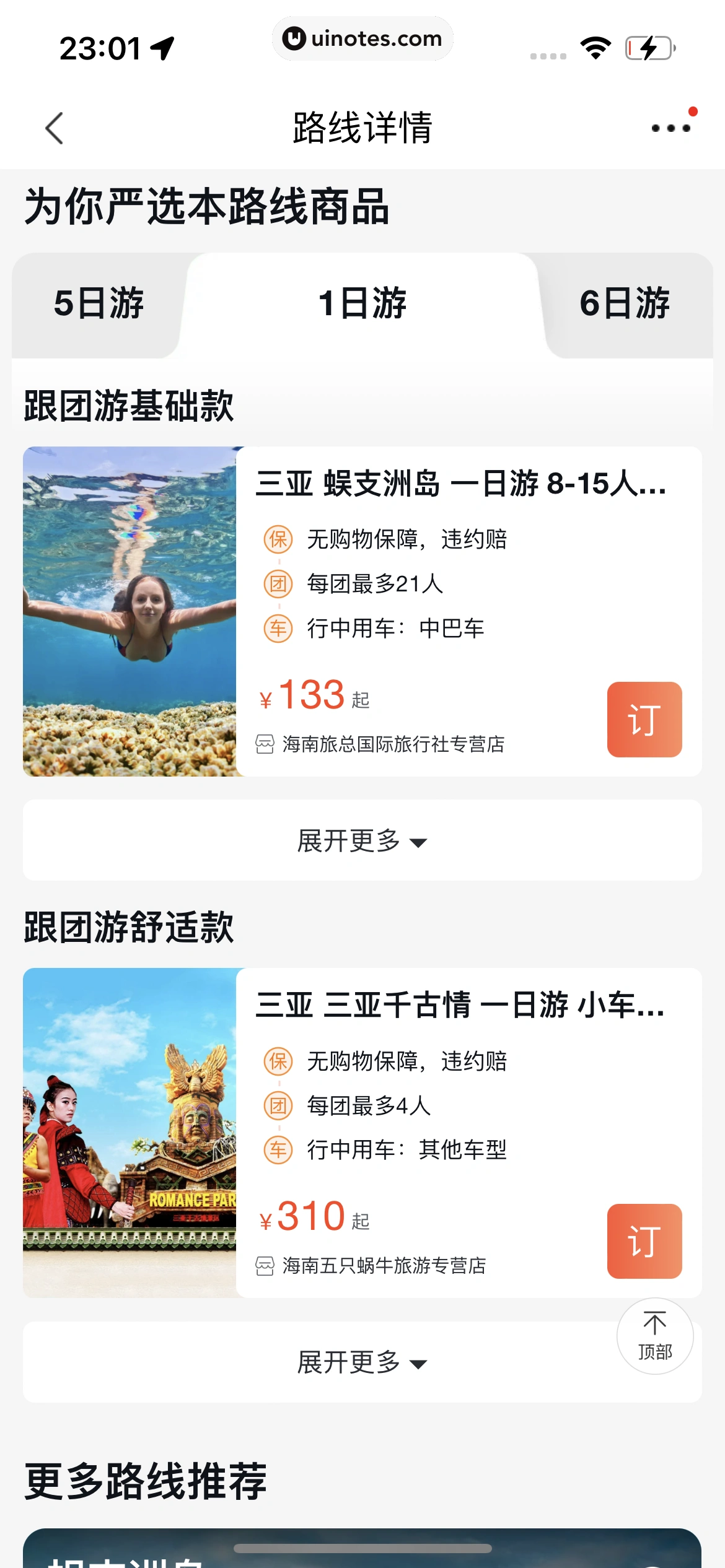Screen dimensions: 725x1568
Task: Book the 蜈支洲岛 tour with 订 button
Action: tap(644, 720)
